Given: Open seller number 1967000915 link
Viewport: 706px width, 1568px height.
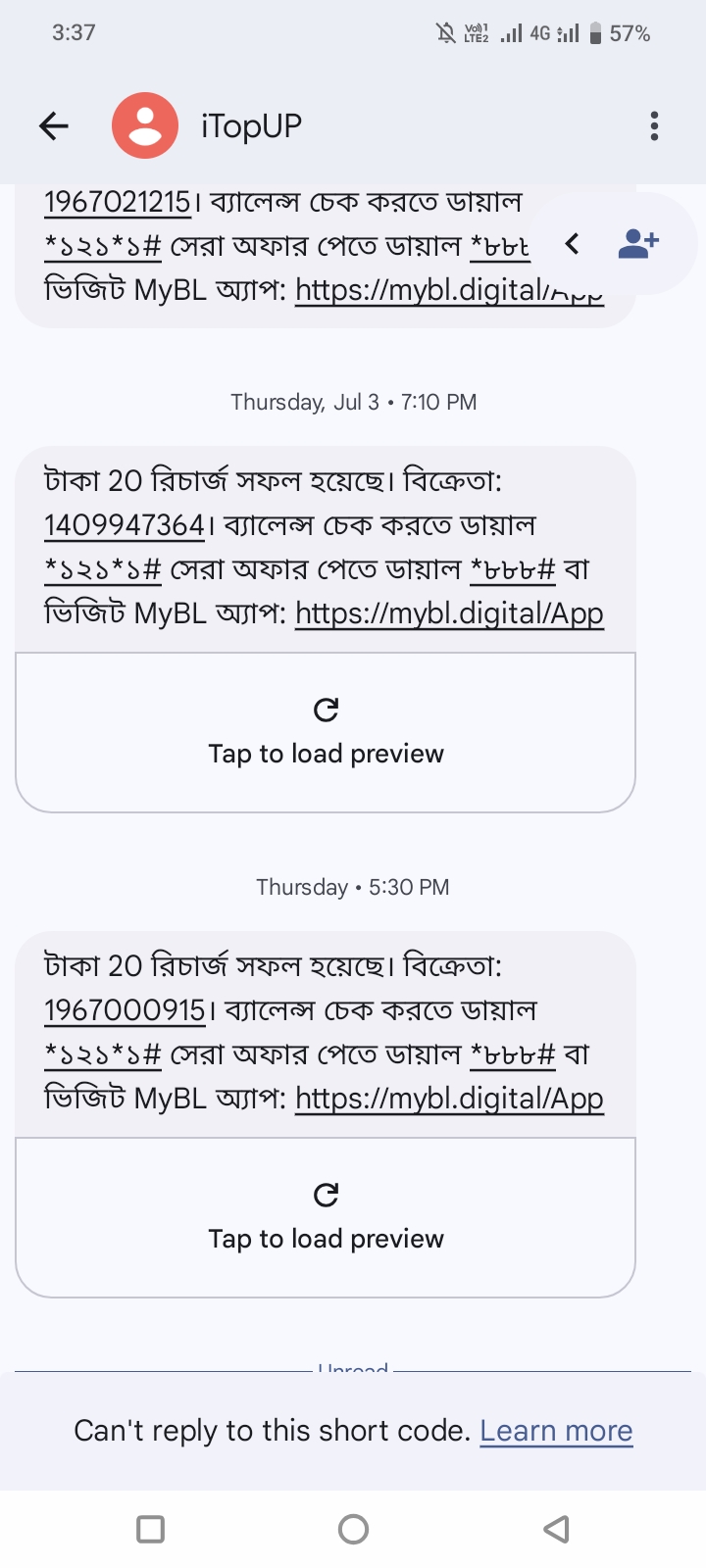Looking at the screenshot, I should pos(125,1010).
